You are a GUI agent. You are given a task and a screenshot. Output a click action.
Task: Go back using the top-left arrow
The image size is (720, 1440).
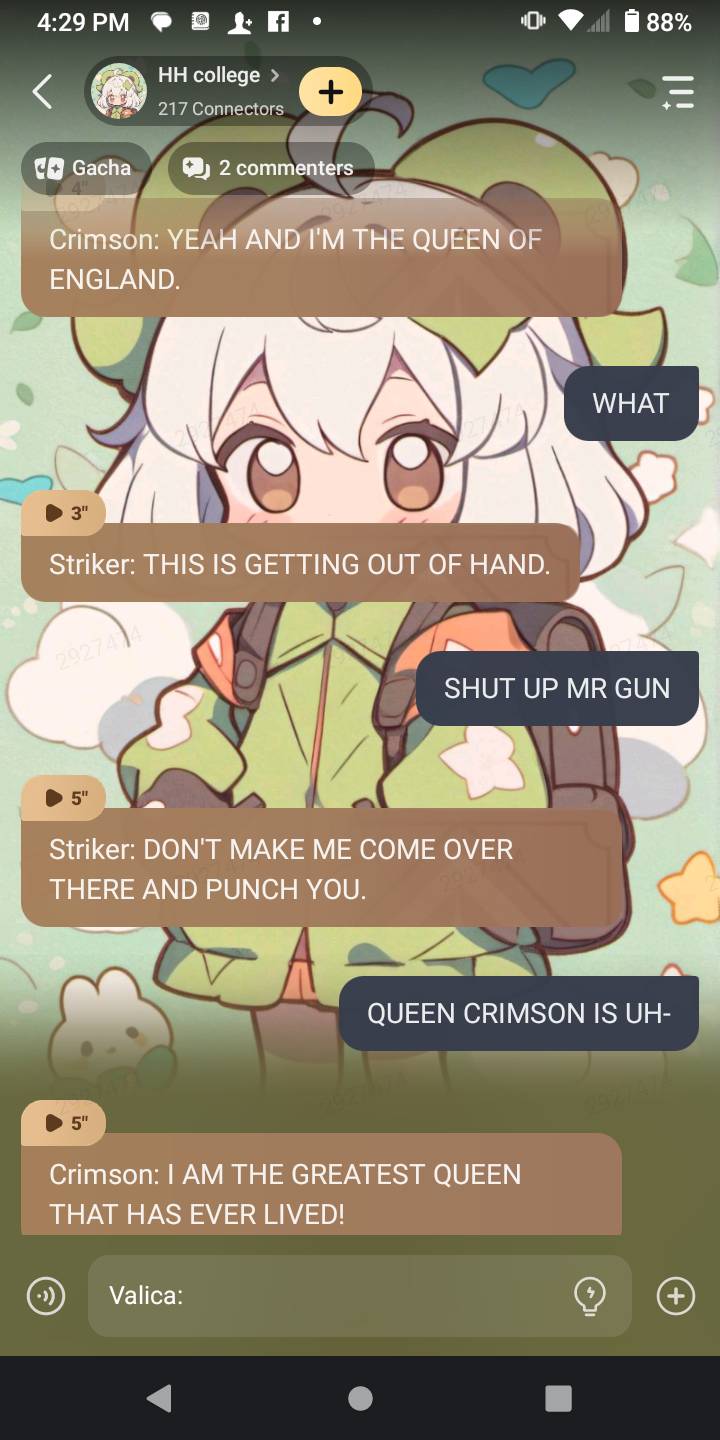42,92
